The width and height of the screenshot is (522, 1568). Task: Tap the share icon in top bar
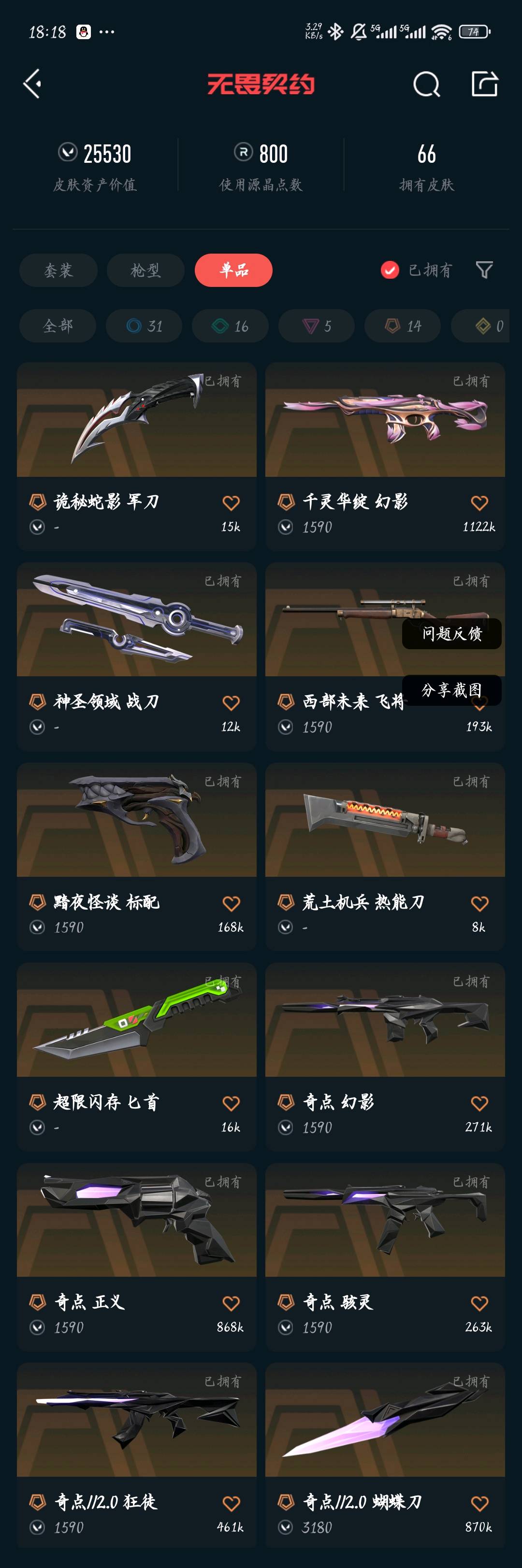point(485,84)
